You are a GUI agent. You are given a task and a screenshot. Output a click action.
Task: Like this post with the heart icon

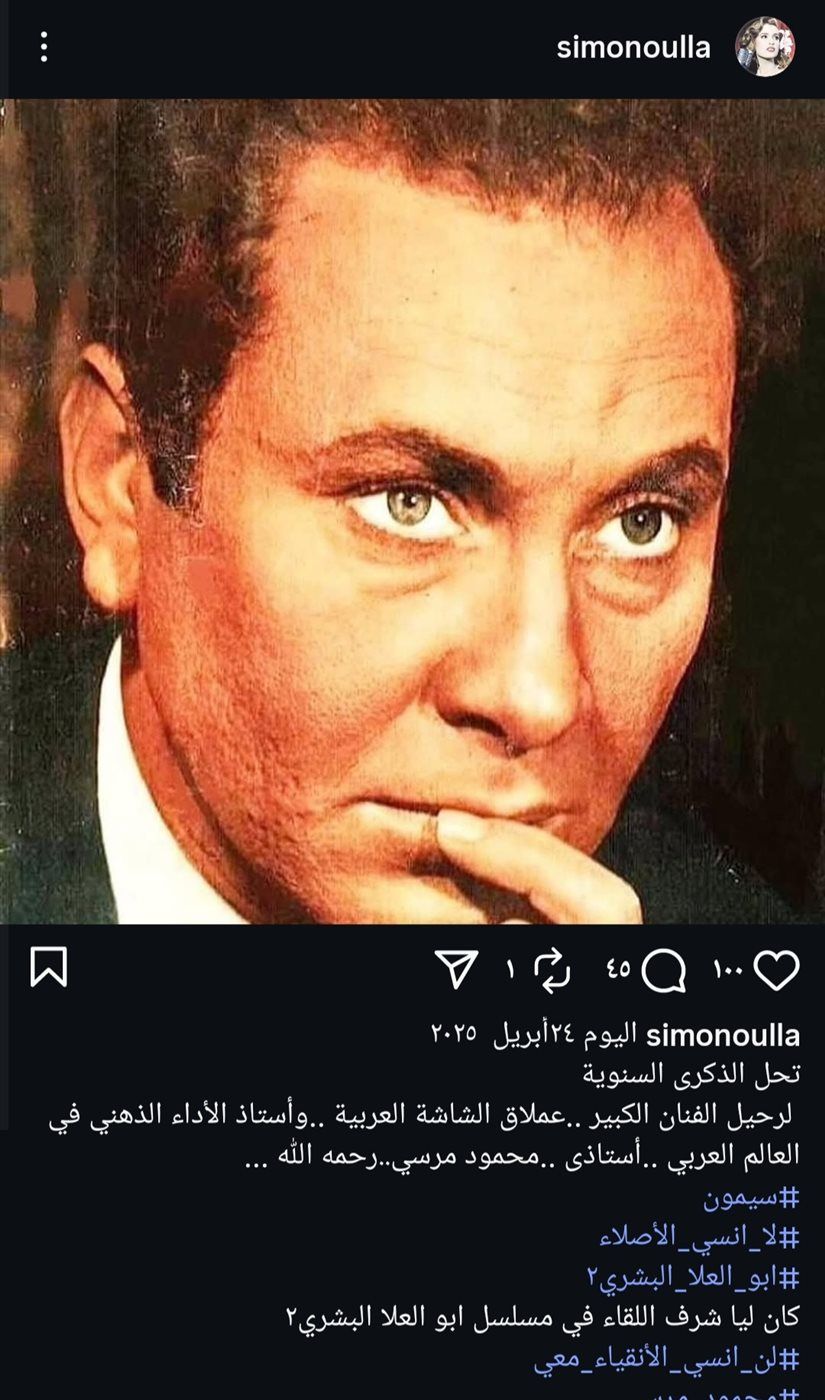tap(776, 970)
